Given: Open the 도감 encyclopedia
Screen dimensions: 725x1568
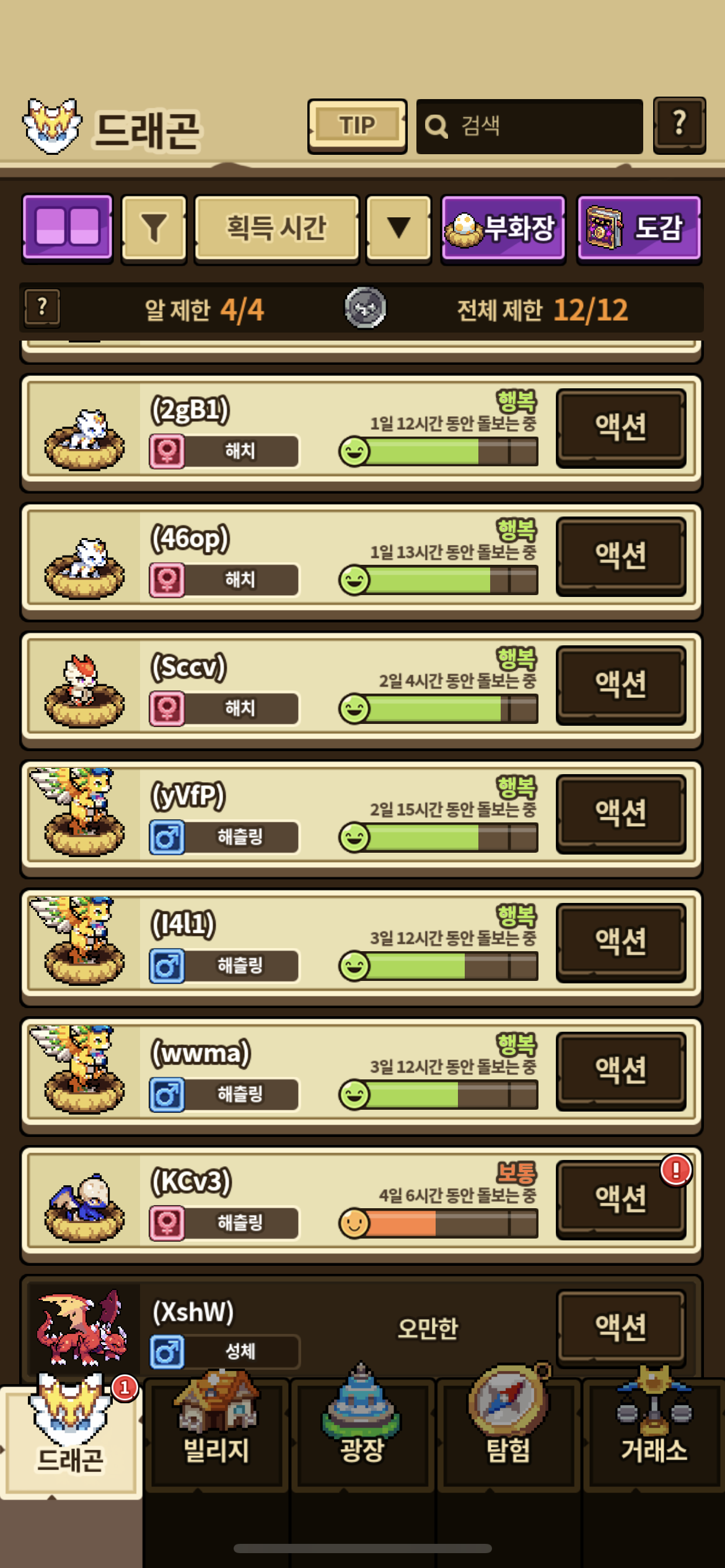Looking at the screenshot, I should (x=639, y=229).
